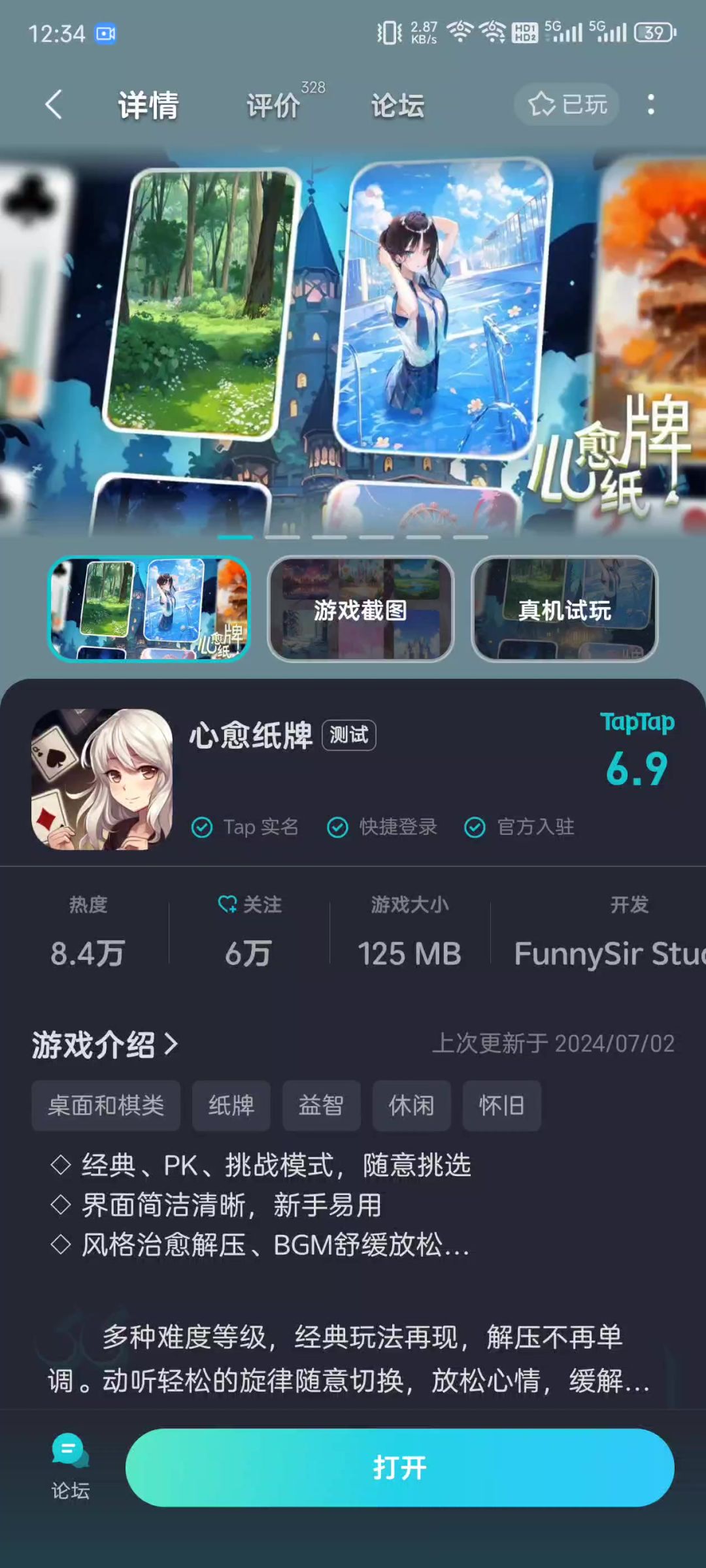Image resolution: width=706 pixels, height=1568 pixels.
Task: Select the first banner preview thumbnail
Action: [x=150, y=609]
